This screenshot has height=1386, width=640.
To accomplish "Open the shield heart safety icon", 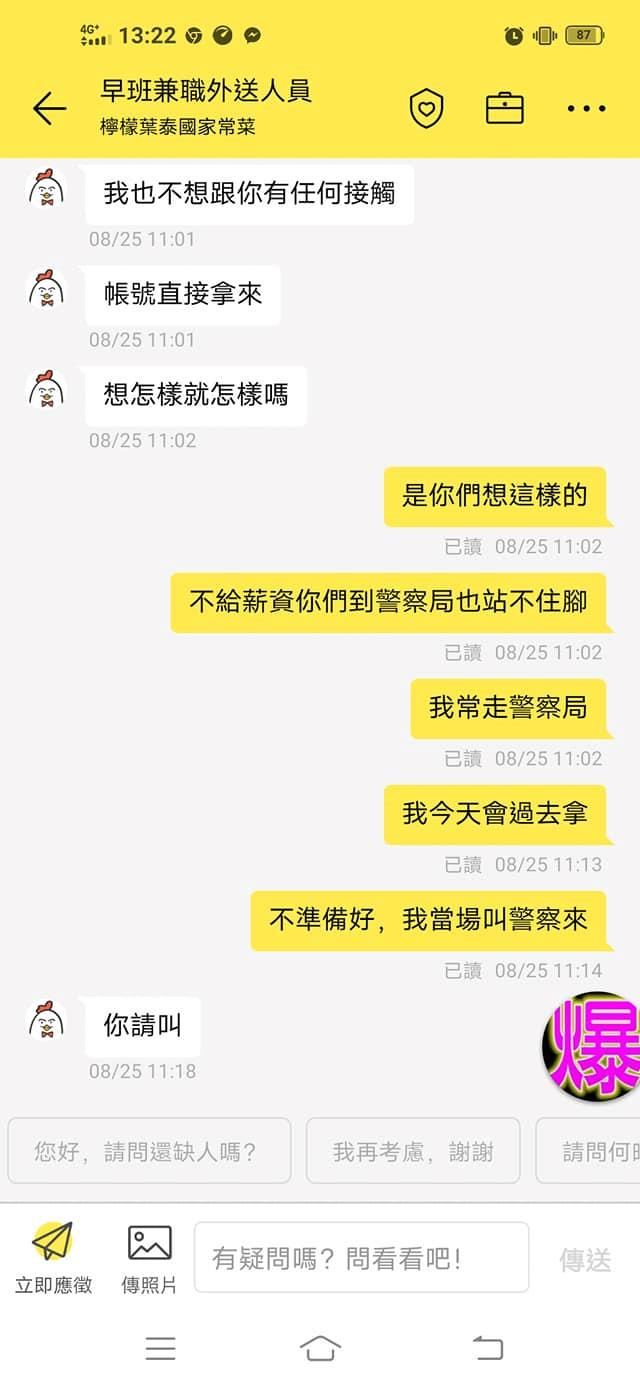I will [x=427, y=108].
